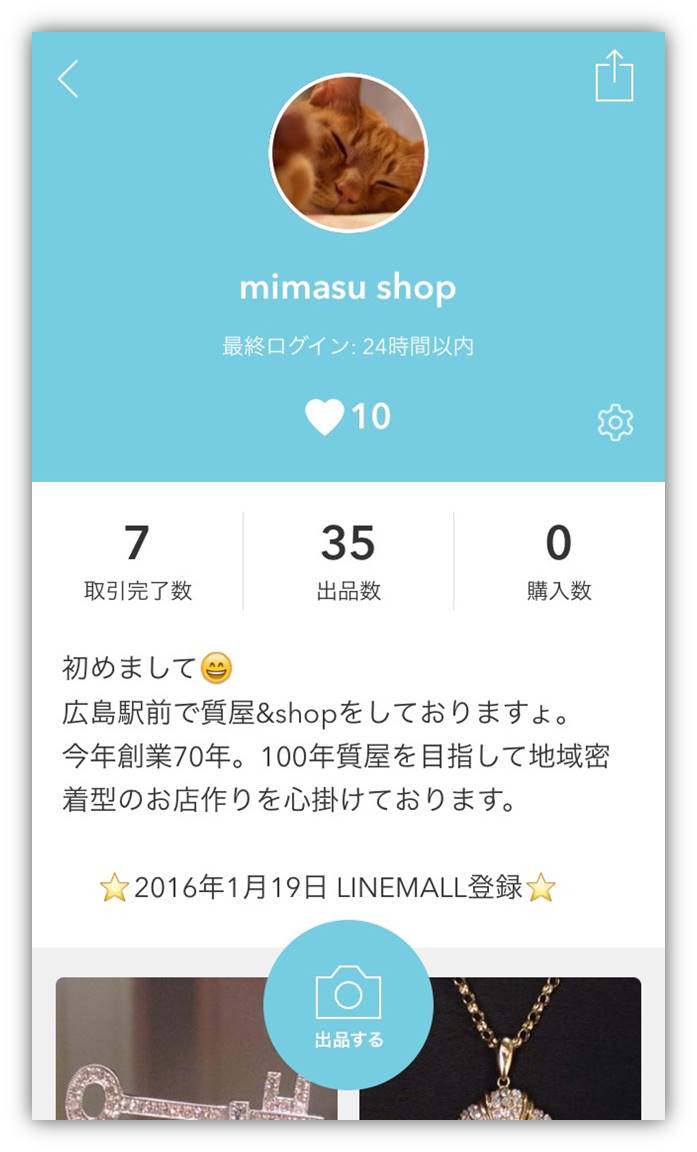Tap the heart with 10 likes
Screen dimensions: 697x1152
(347, 417)
